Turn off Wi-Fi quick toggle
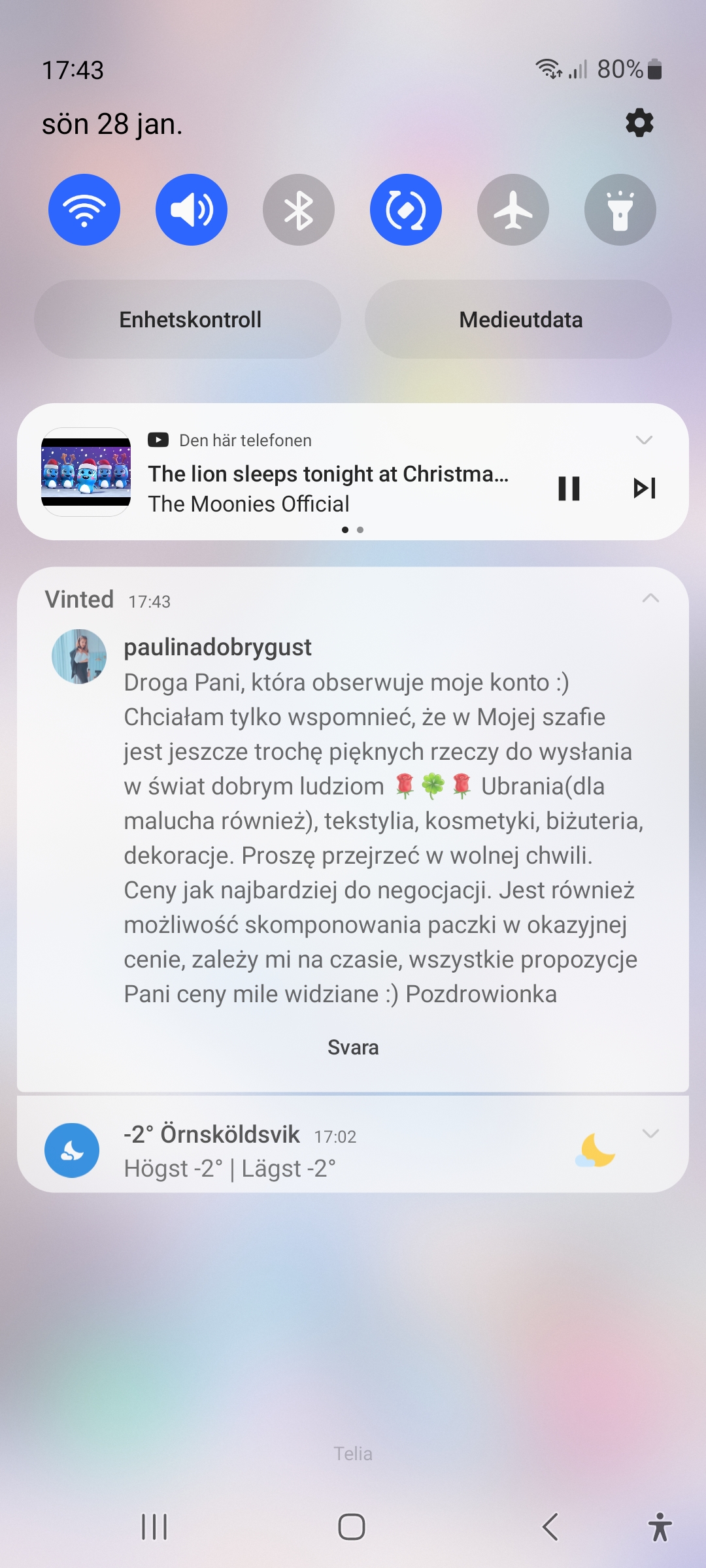The image size is (706, 1568). click(x=84, y=210)
